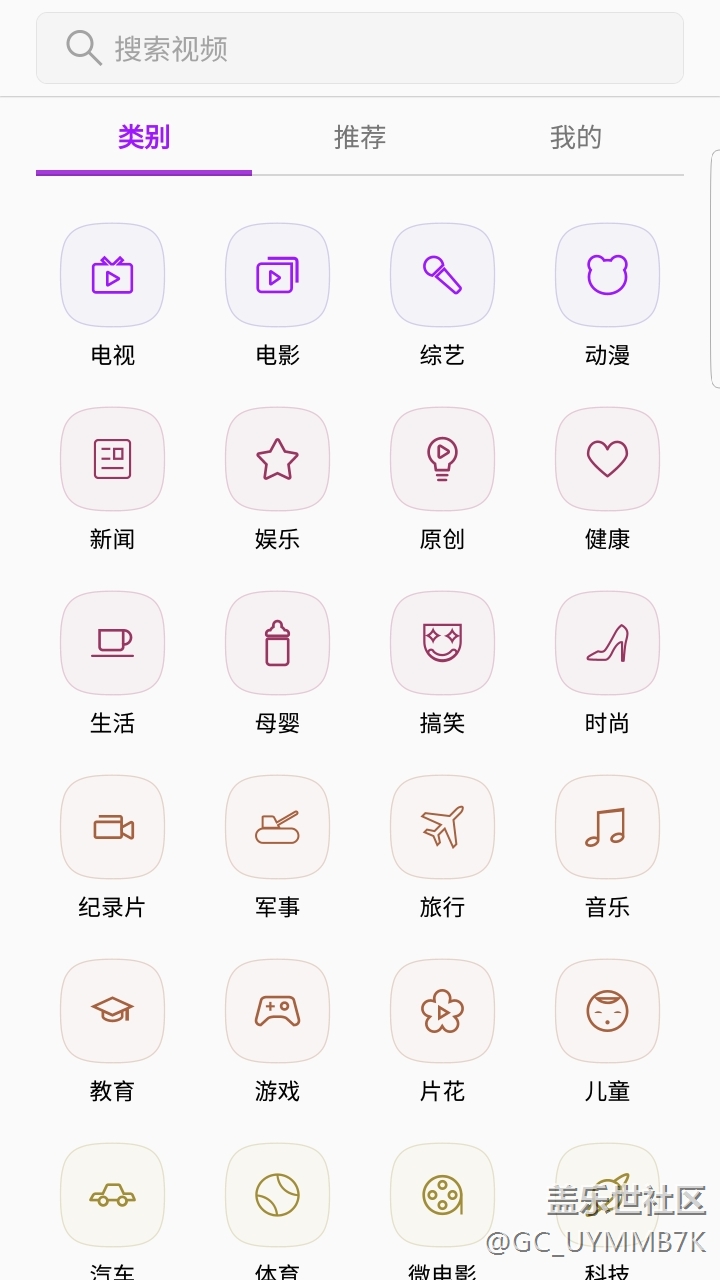The height and width of the screenshot is (1280, 720).
Task: Browse the 旅行 category
Action: (442, 827)
